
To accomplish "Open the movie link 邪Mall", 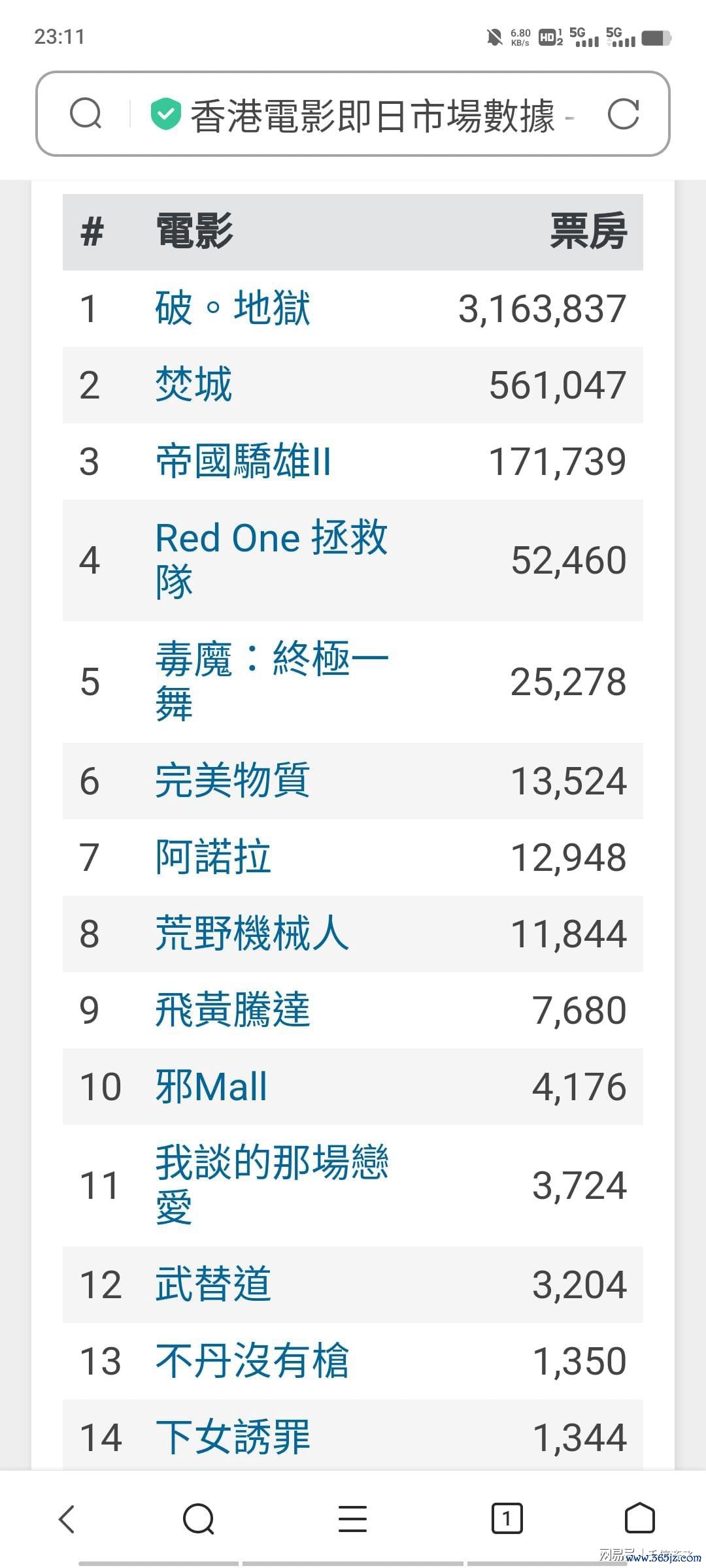I will (211, 1086).
